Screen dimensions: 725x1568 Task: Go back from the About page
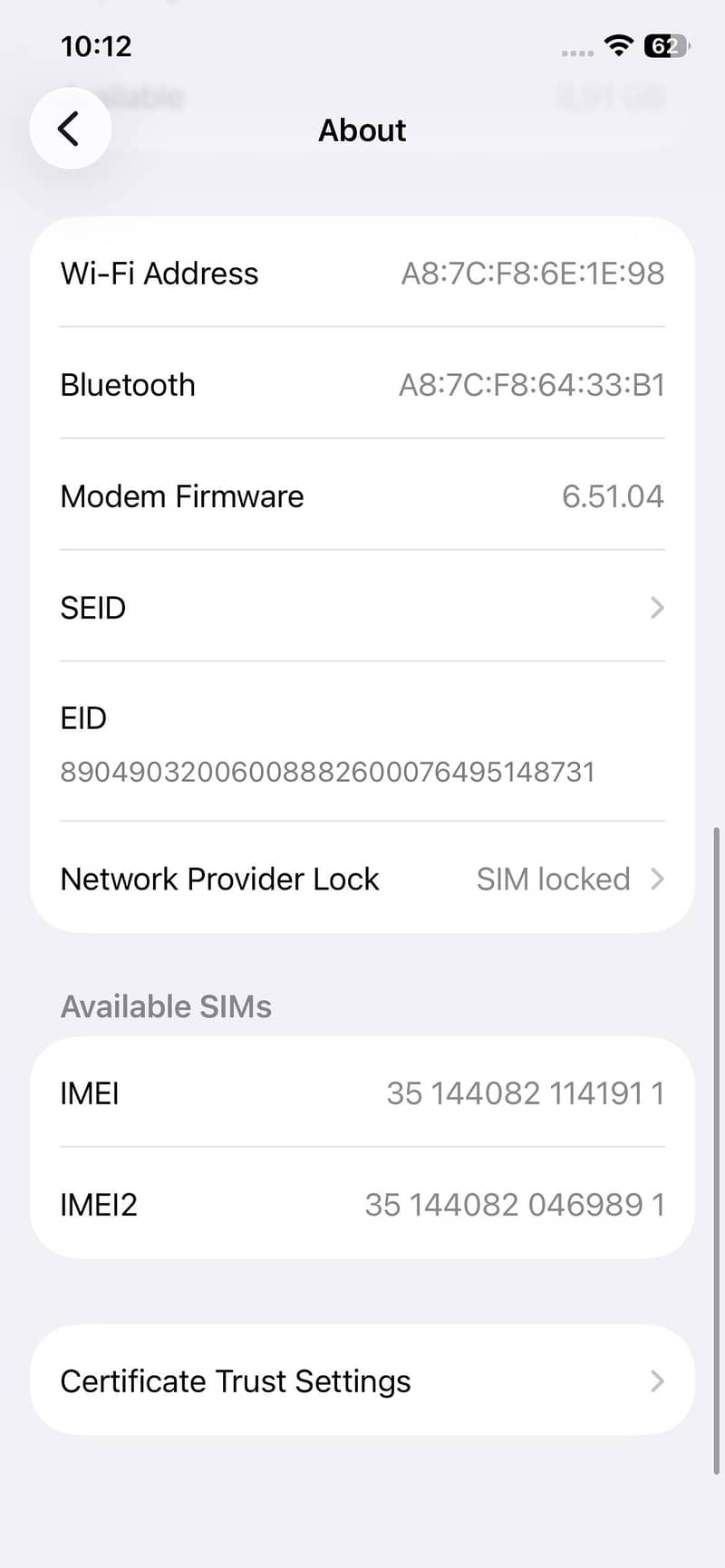tap(70, 129)
